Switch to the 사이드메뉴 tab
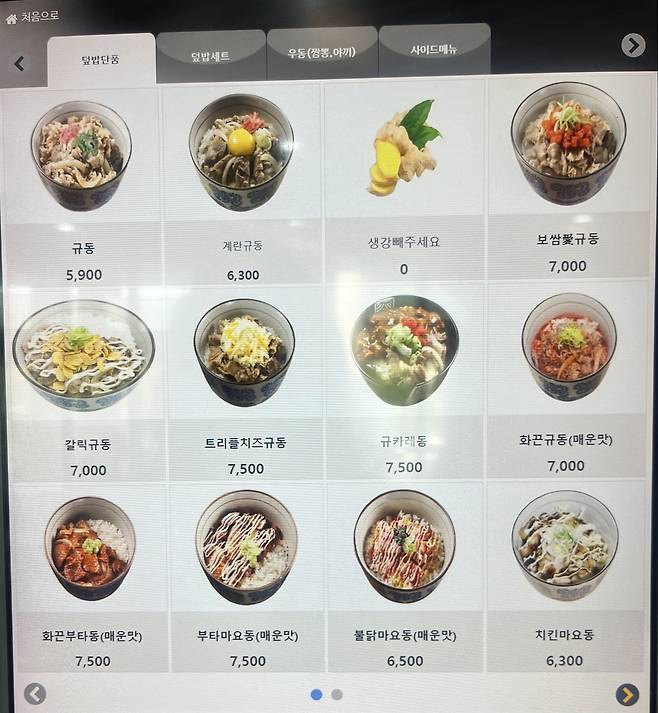 tap(434, 49)
